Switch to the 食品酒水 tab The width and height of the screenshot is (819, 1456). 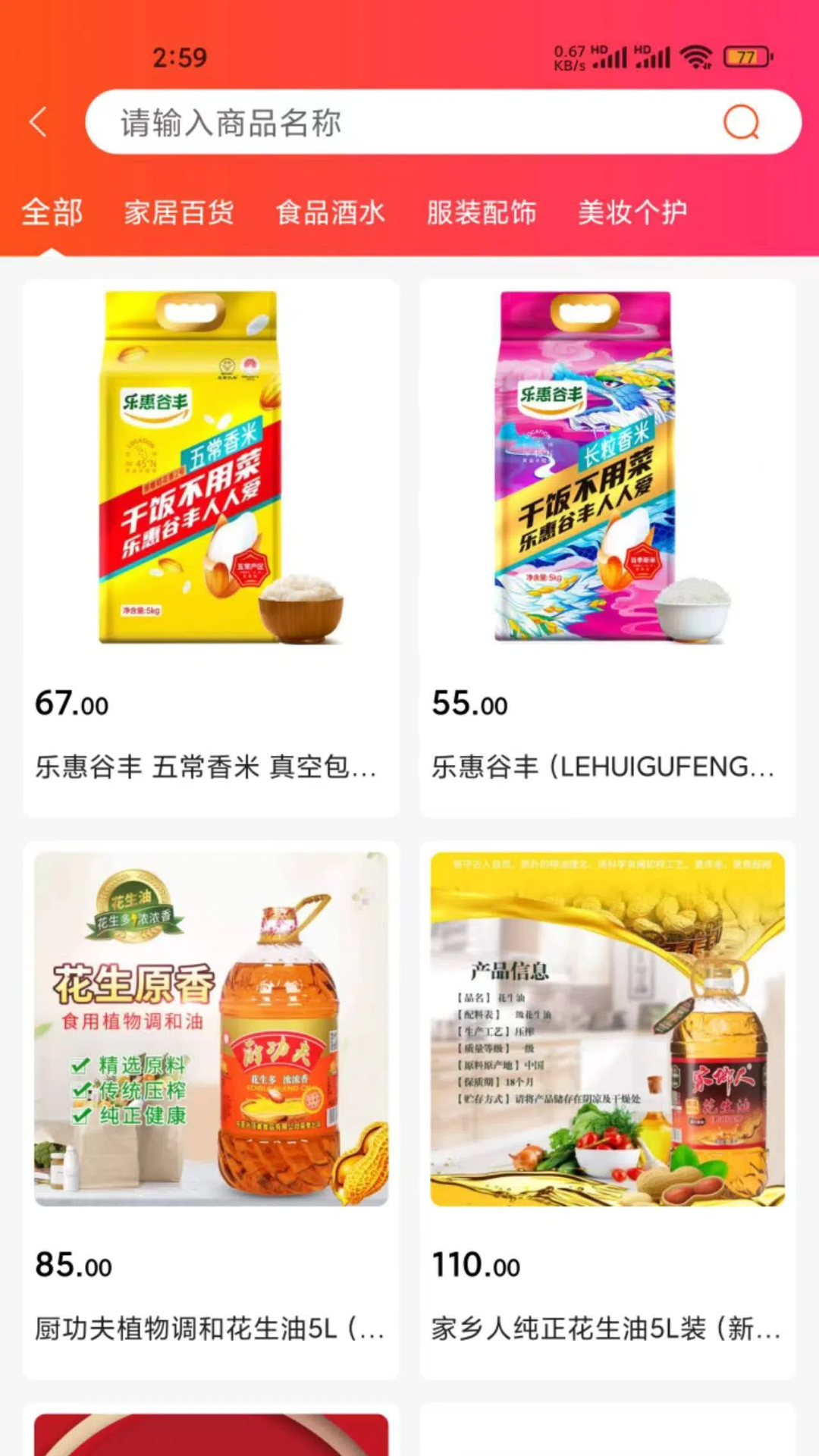pos(330,212)
